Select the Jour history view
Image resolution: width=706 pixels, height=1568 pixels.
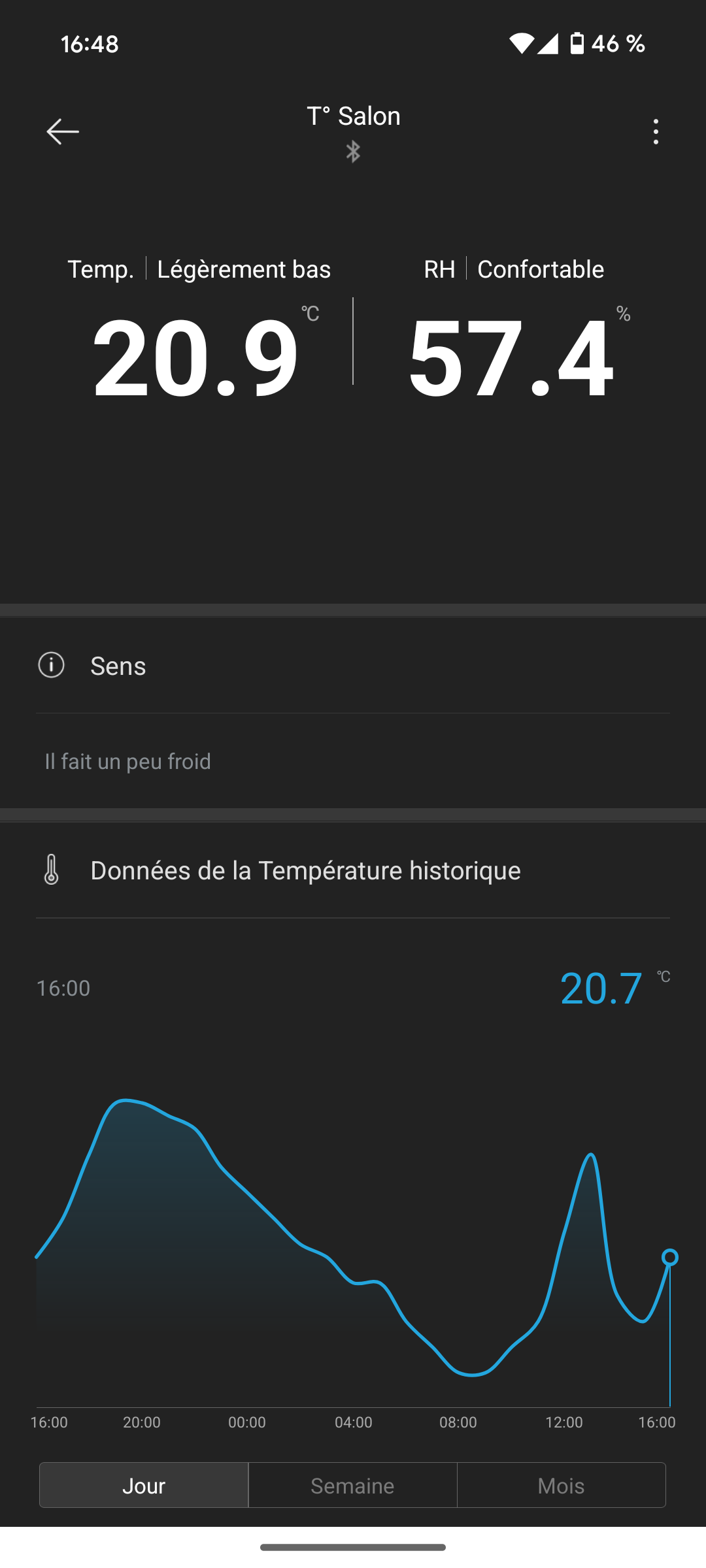(144, 1486)
